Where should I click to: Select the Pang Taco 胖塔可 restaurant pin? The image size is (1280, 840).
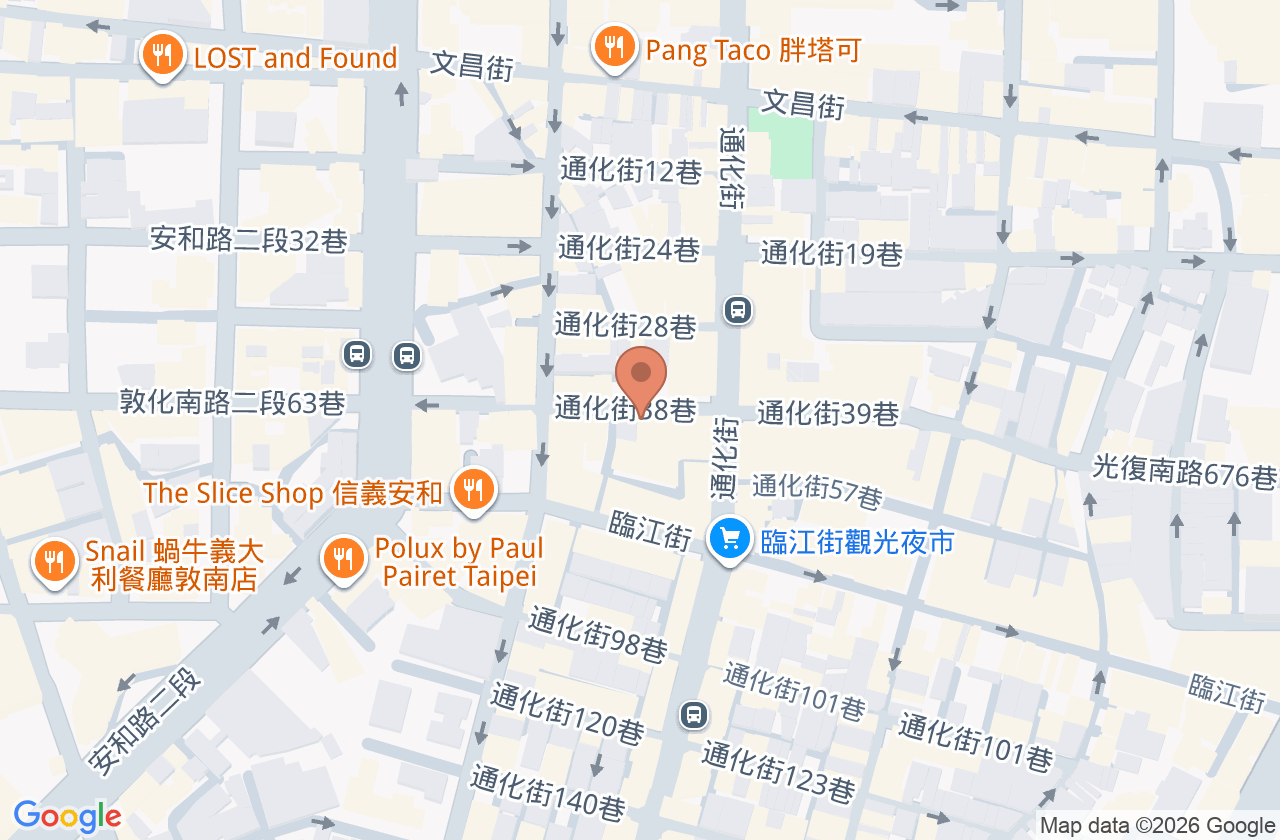[x=615, y=46]
